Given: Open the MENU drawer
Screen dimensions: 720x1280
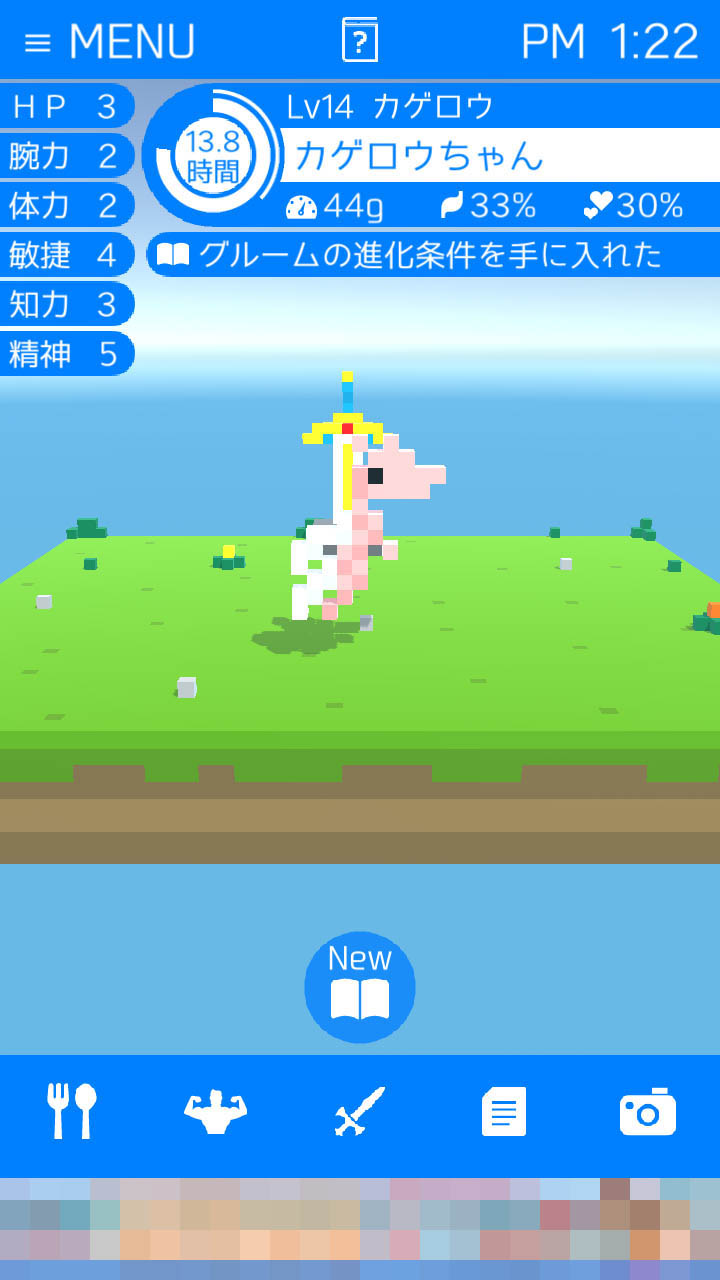Looking at the screenshot, I should 110,42.
